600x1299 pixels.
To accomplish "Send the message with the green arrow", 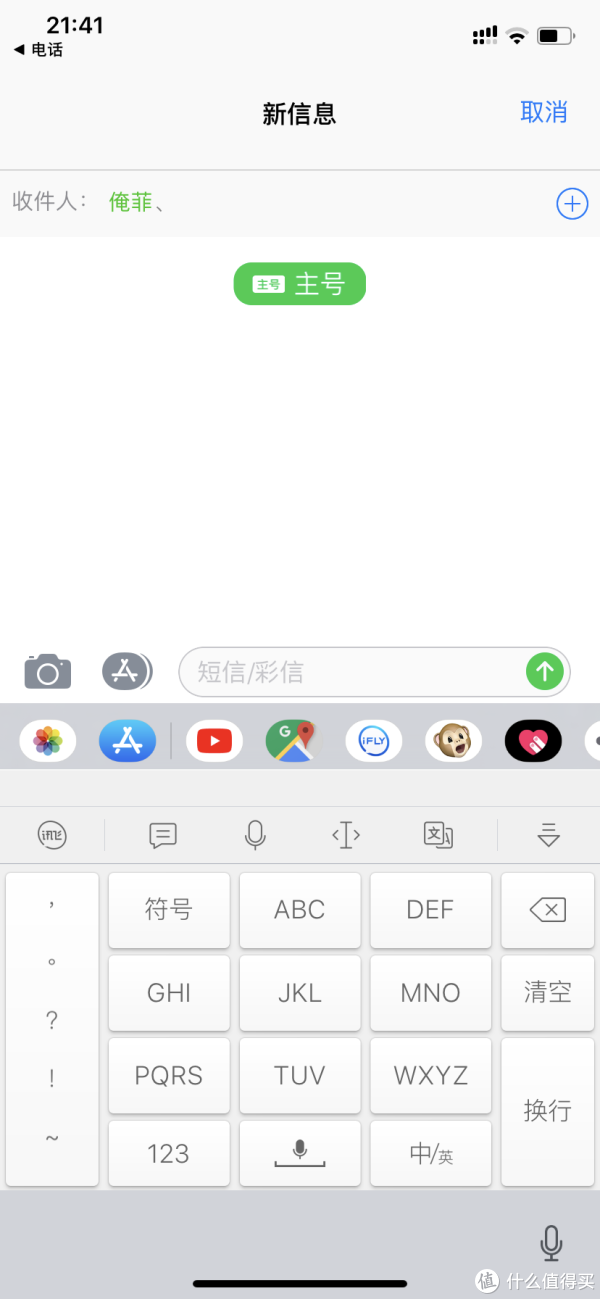I will [x=545, y=671].
